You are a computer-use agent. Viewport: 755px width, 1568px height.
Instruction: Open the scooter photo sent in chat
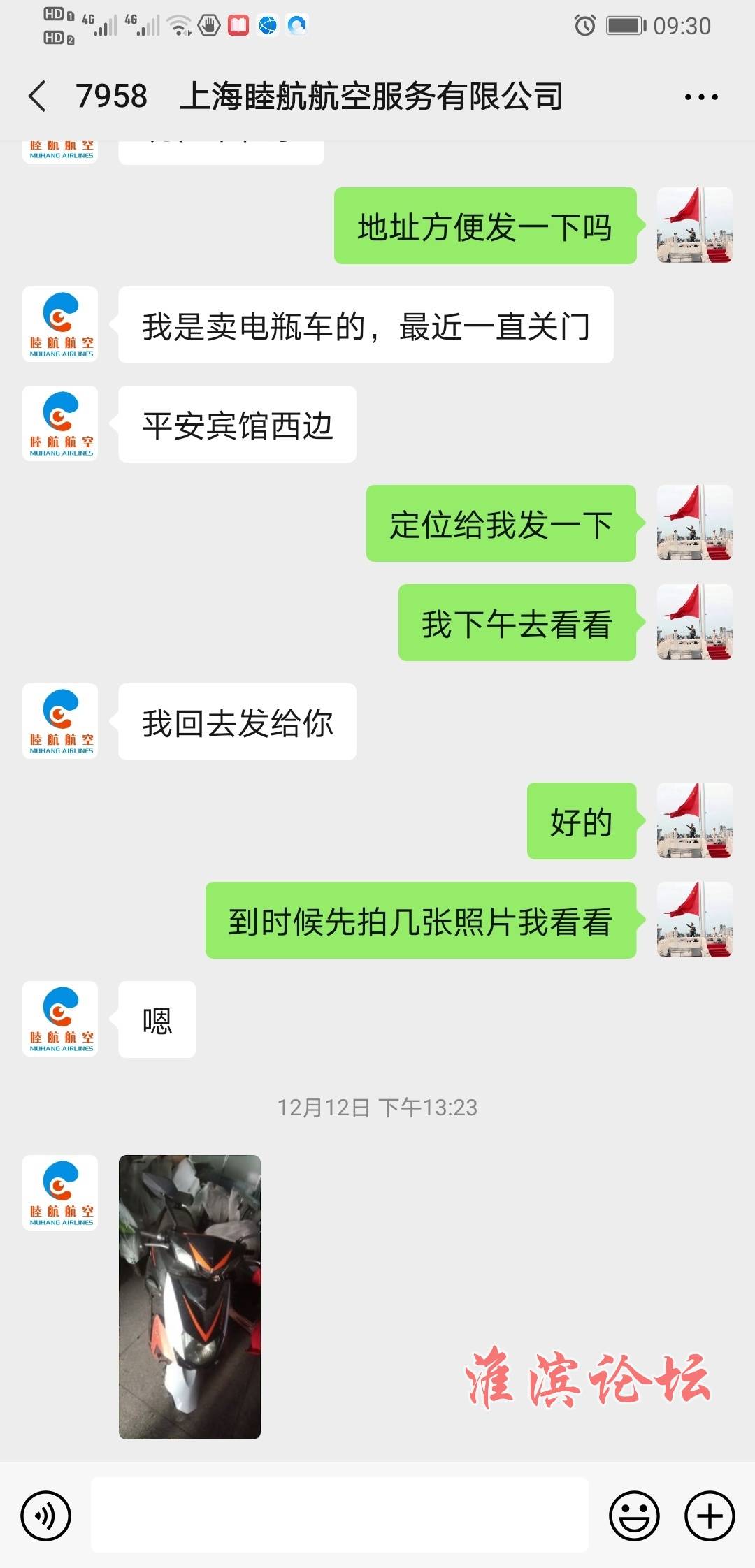pos(189,1297)
